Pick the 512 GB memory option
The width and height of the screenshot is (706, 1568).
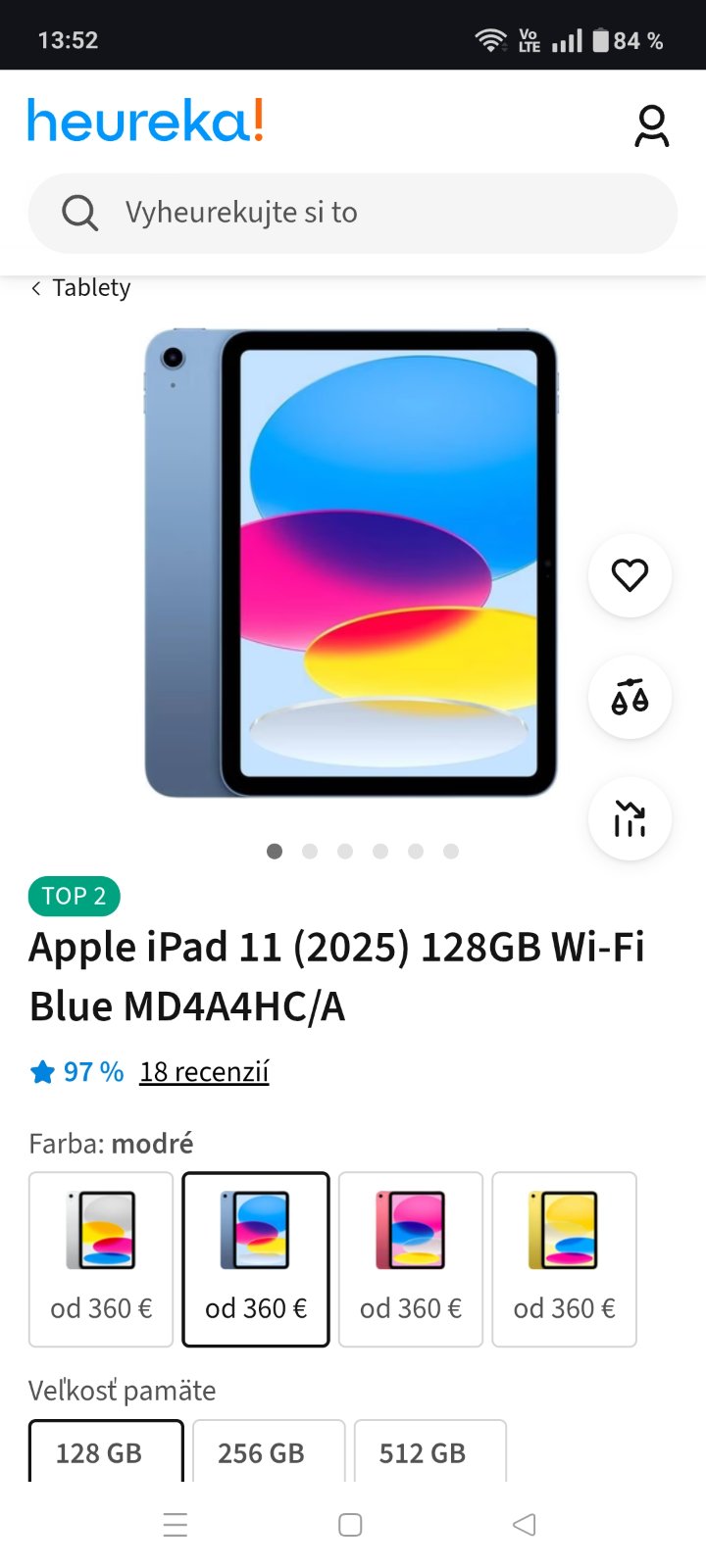click(x=429, y=1451)
